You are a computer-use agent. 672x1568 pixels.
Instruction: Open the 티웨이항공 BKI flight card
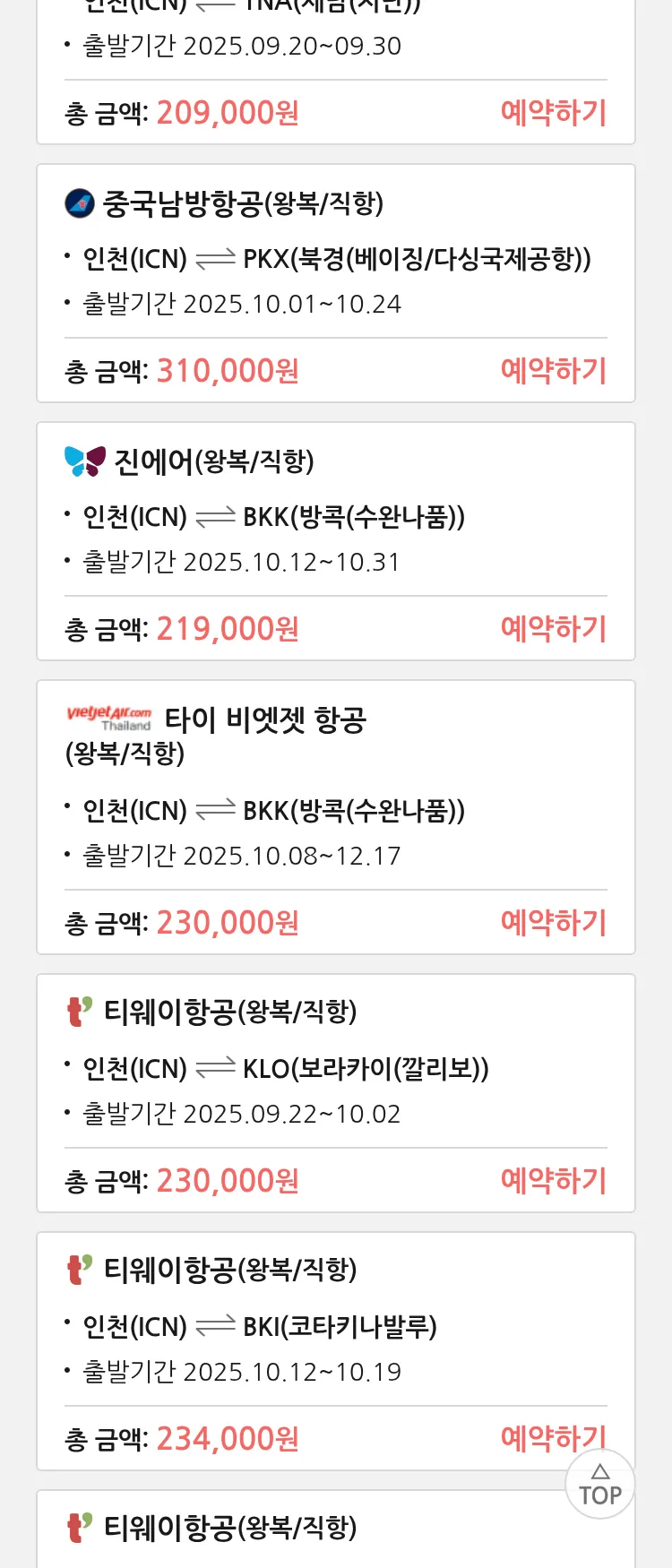(x=335, y=1327)
